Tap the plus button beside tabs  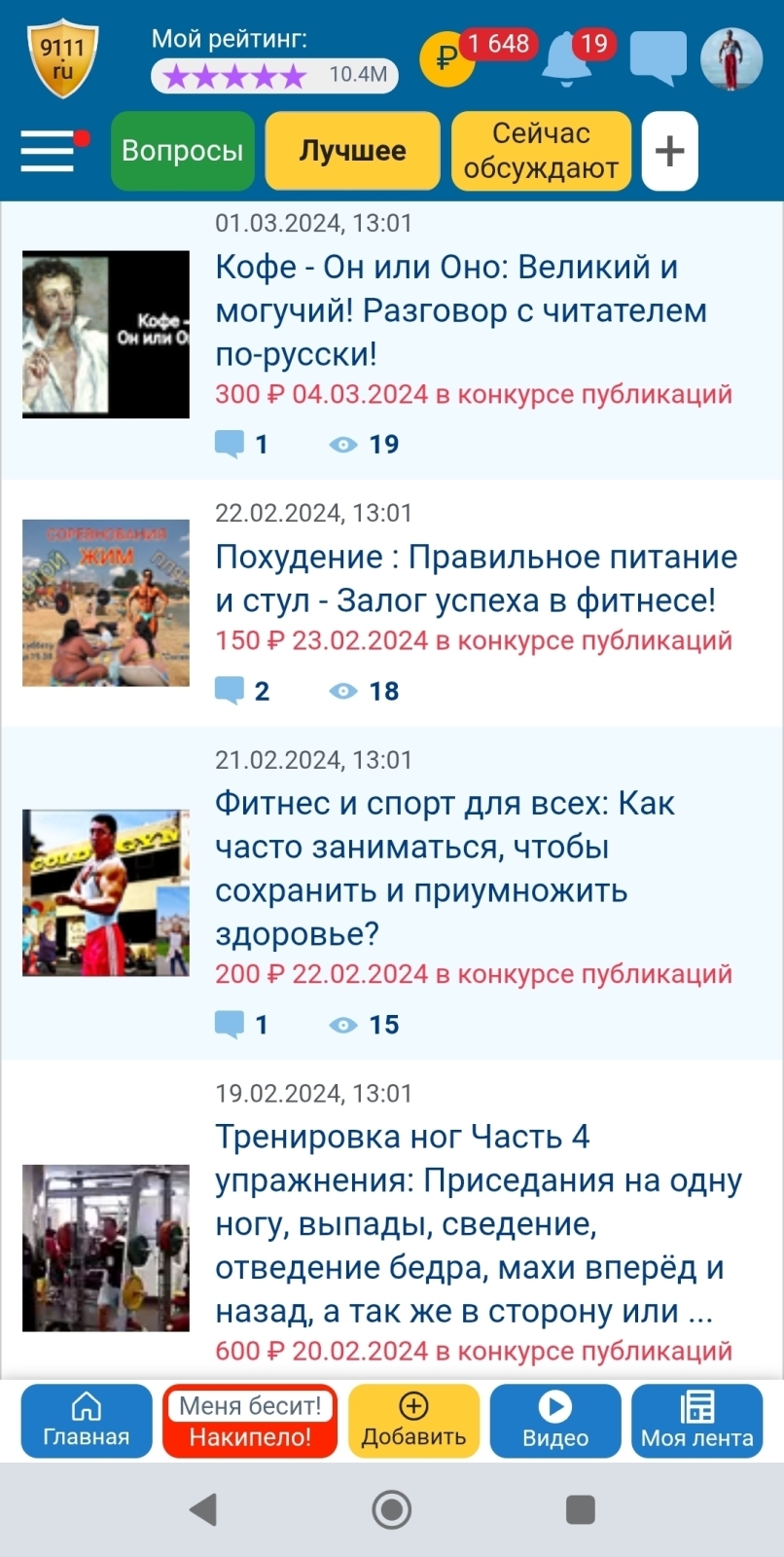[x=669, y=151]
